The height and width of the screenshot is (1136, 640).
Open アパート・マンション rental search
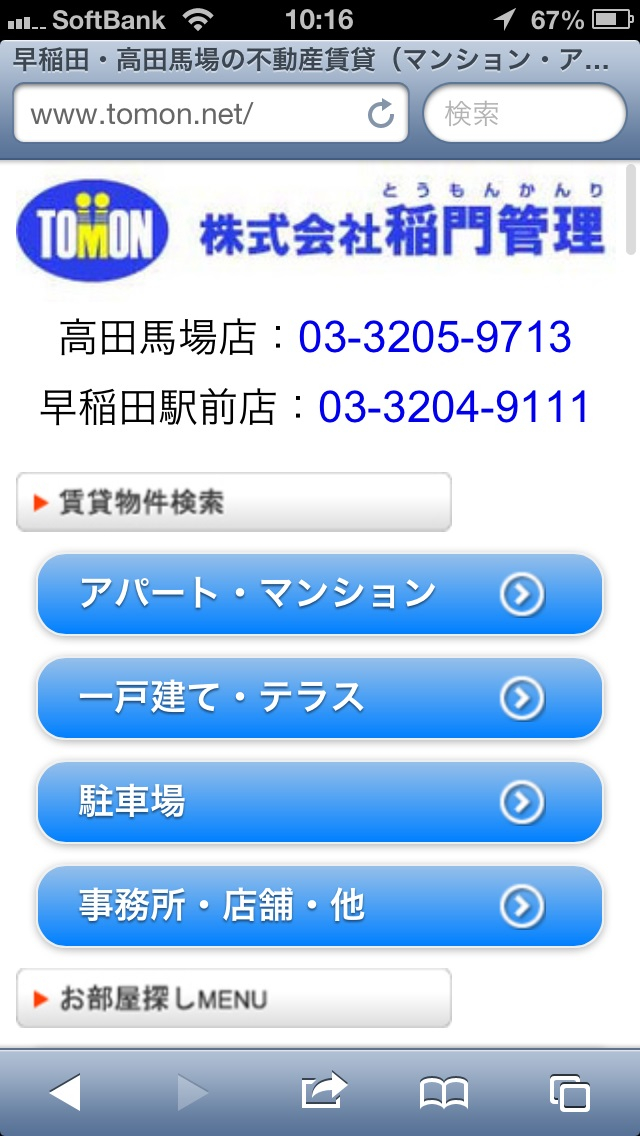point(320,594)
